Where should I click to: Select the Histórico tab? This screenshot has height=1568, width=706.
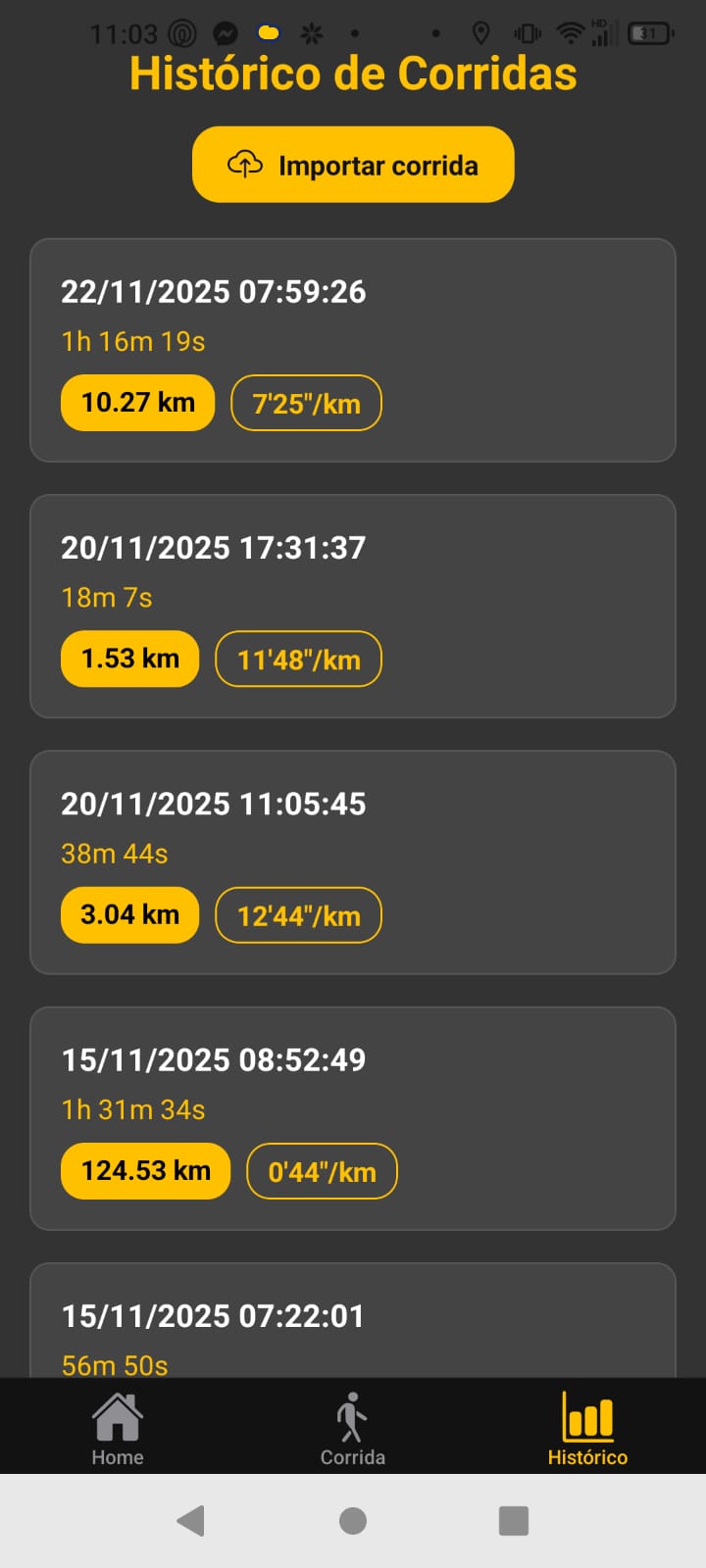coord(587,1428)
